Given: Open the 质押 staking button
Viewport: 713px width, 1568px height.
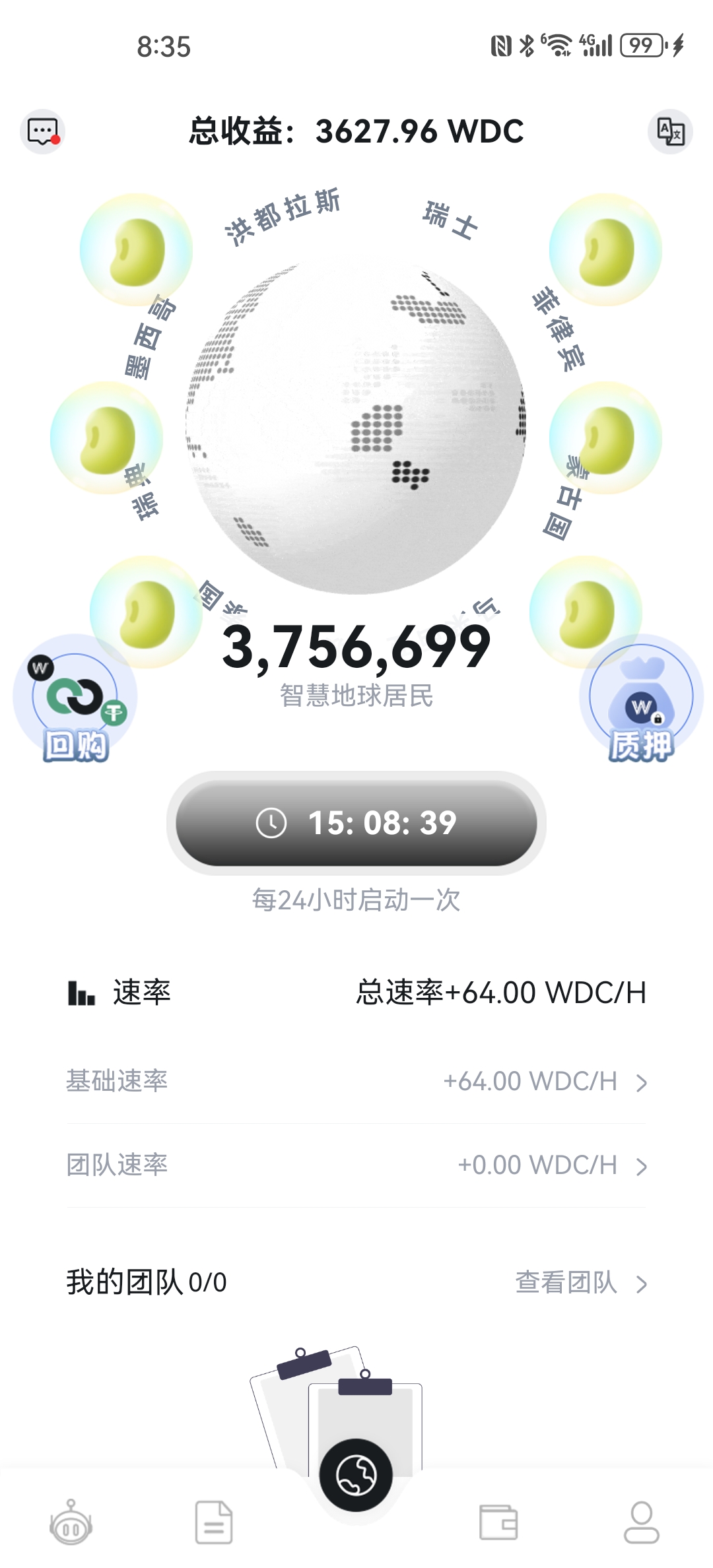Looking at the screenshot, I should point(641,700).
